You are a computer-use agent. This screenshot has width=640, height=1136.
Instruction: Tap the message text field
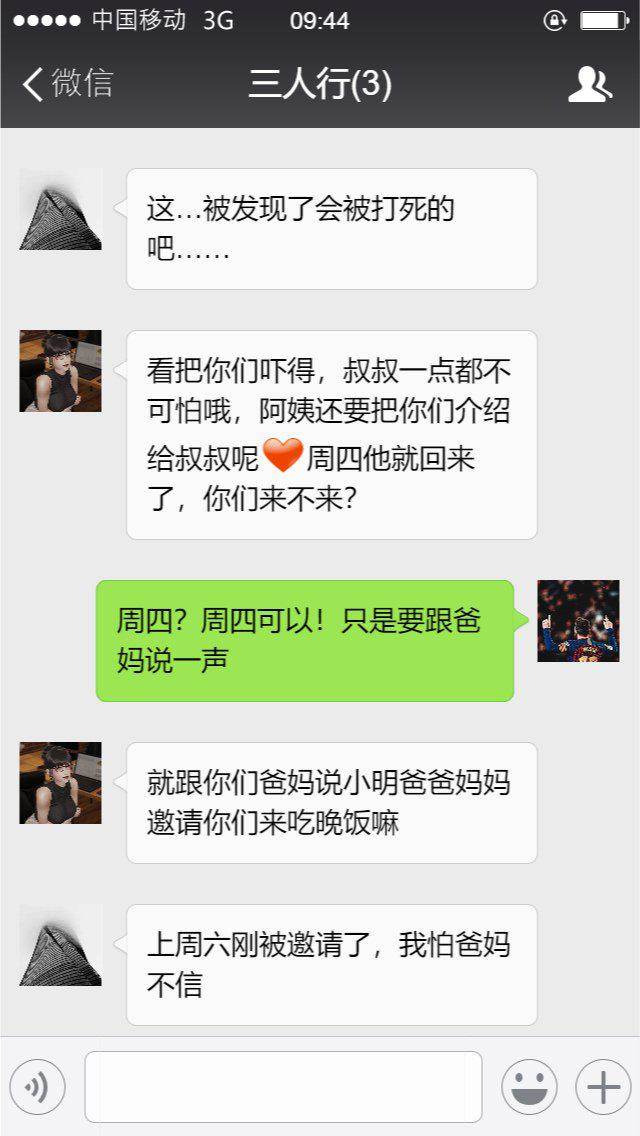coord(283,1087)
